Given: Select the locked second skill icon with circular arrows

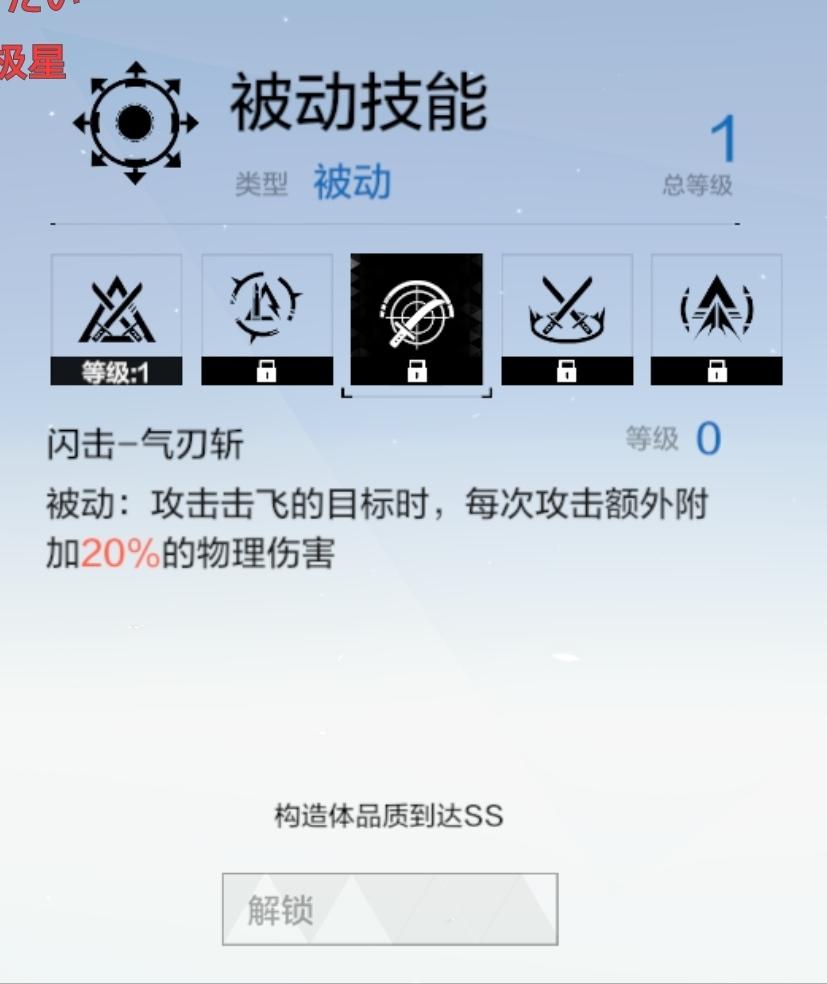Looking at the screenshot, I should (x=267, y=319).
